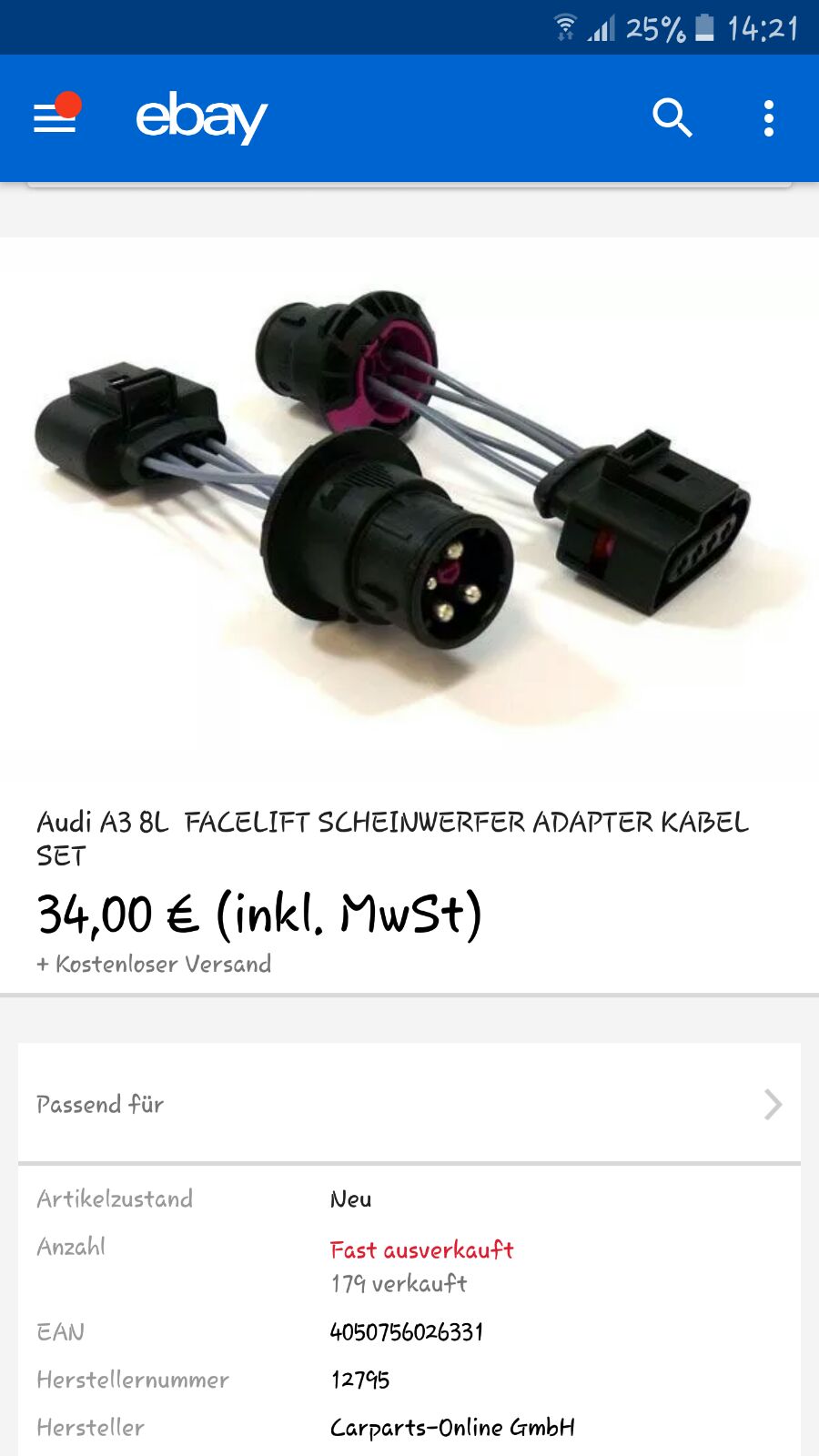
Task: View the headlight adapter cable product image
Action: click(409, 510)
